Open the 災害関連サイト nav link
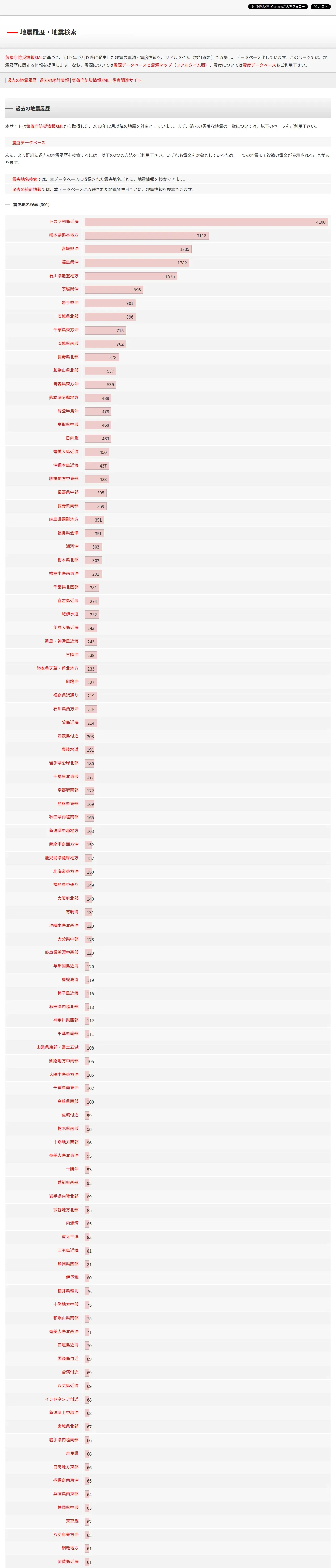 (127, 80)
